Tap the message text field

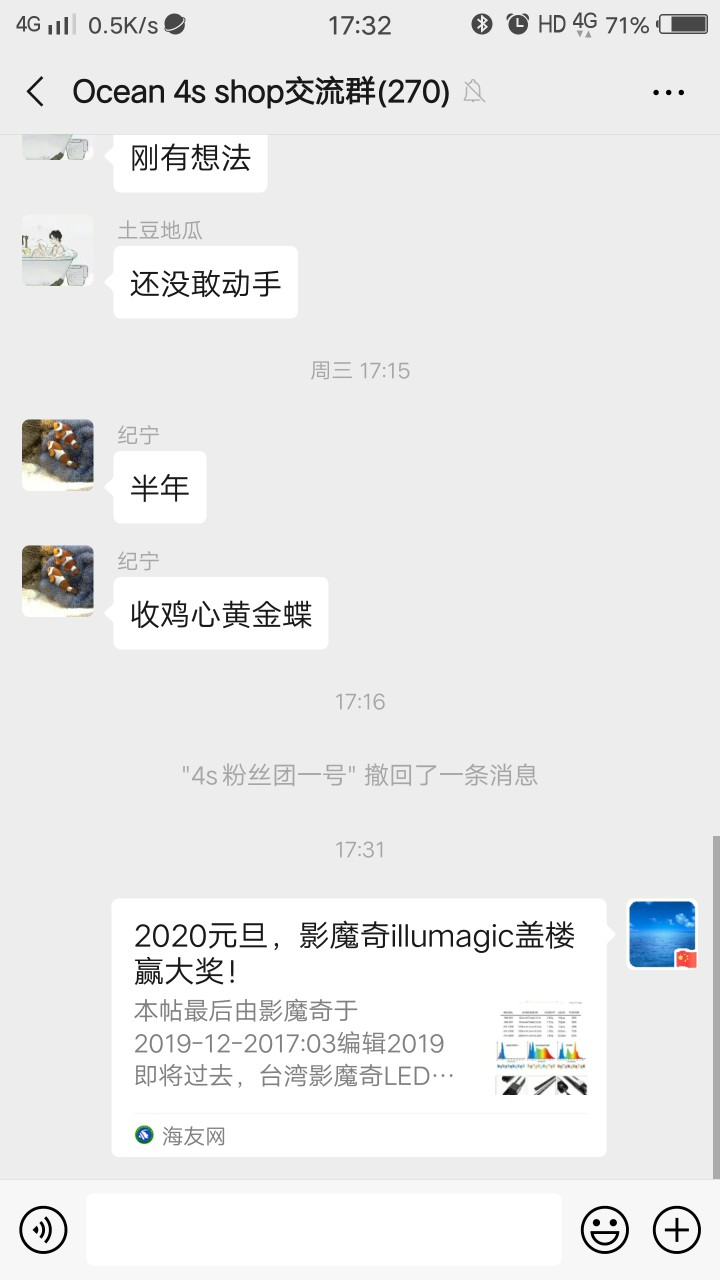[x=323, y=1229]
